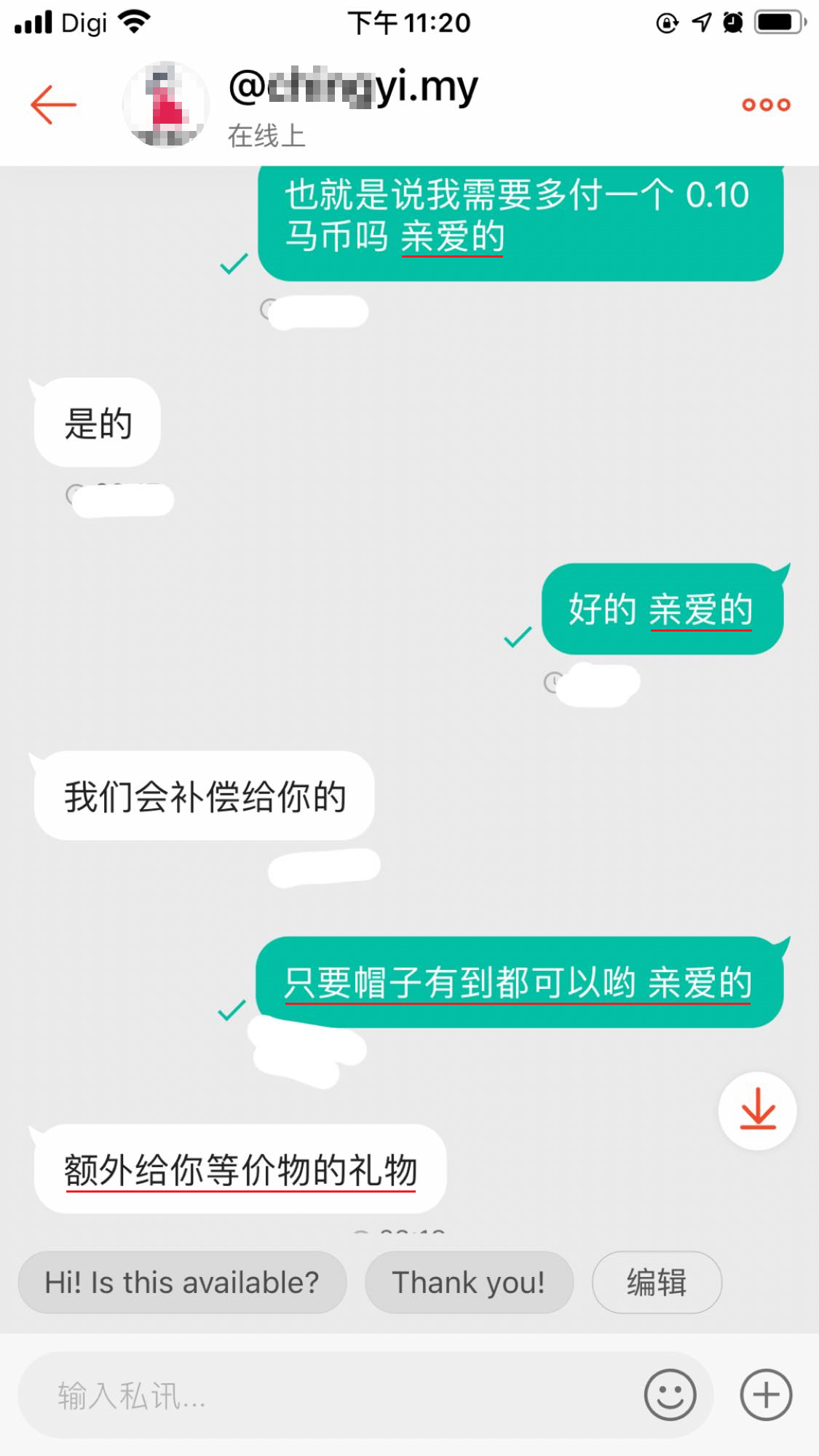Go back using the red arrow
The image size is (819, 1456).
[x=53, y=105]
